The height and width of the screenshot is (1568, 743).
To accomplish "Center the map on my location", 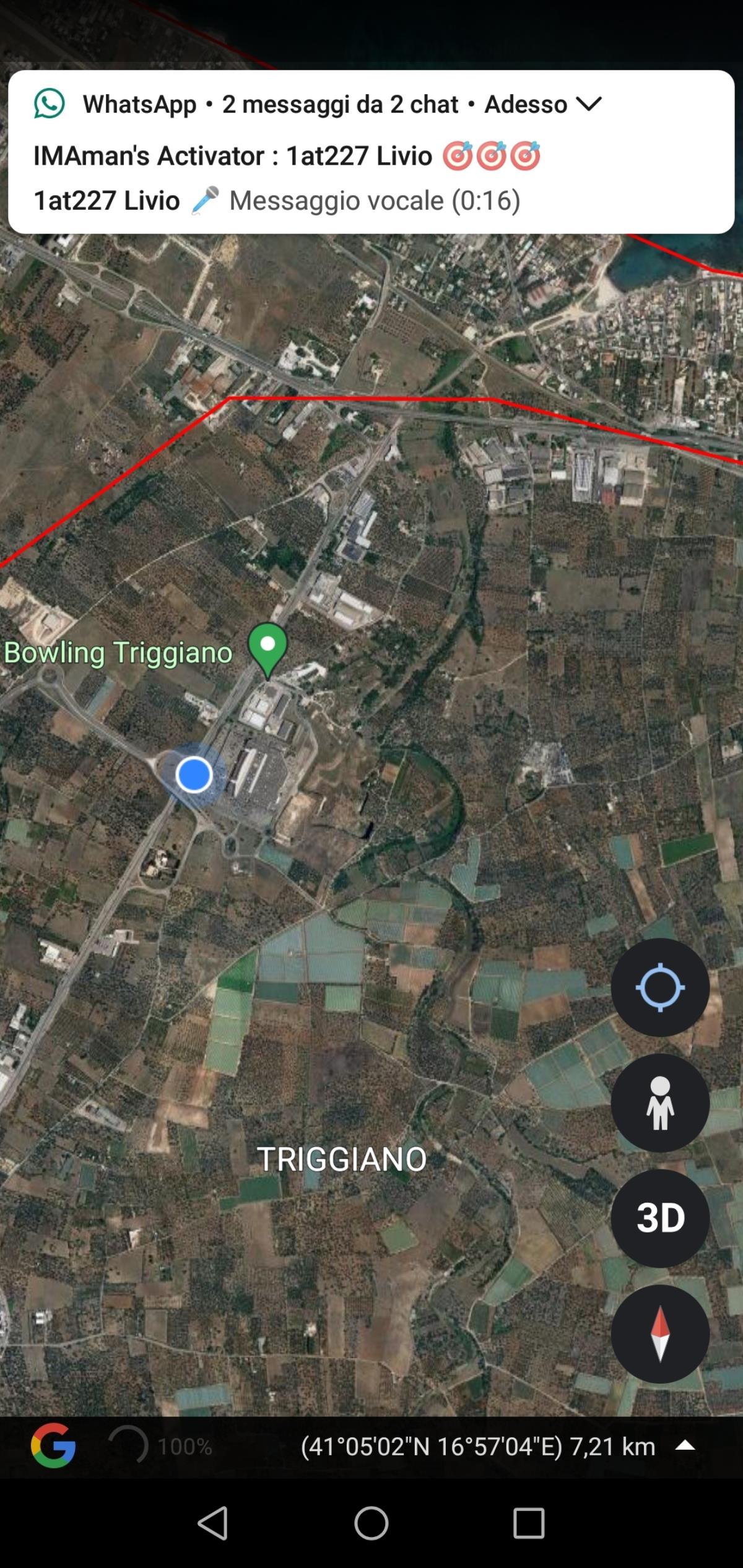I will pos(660,987).
